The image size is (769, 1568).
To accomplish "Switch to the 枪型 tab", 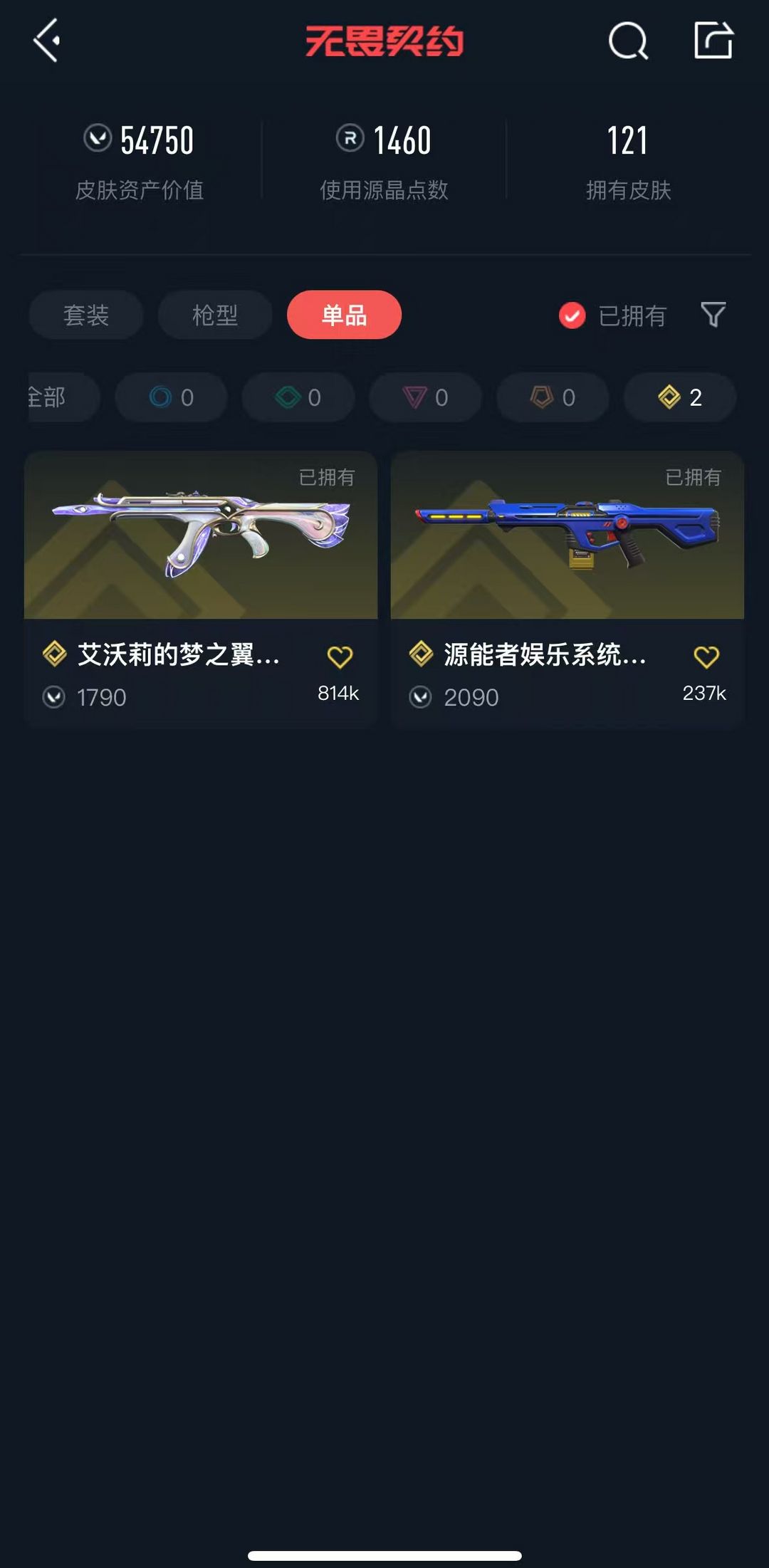I will pyautogui.click(x=215, y=315).
